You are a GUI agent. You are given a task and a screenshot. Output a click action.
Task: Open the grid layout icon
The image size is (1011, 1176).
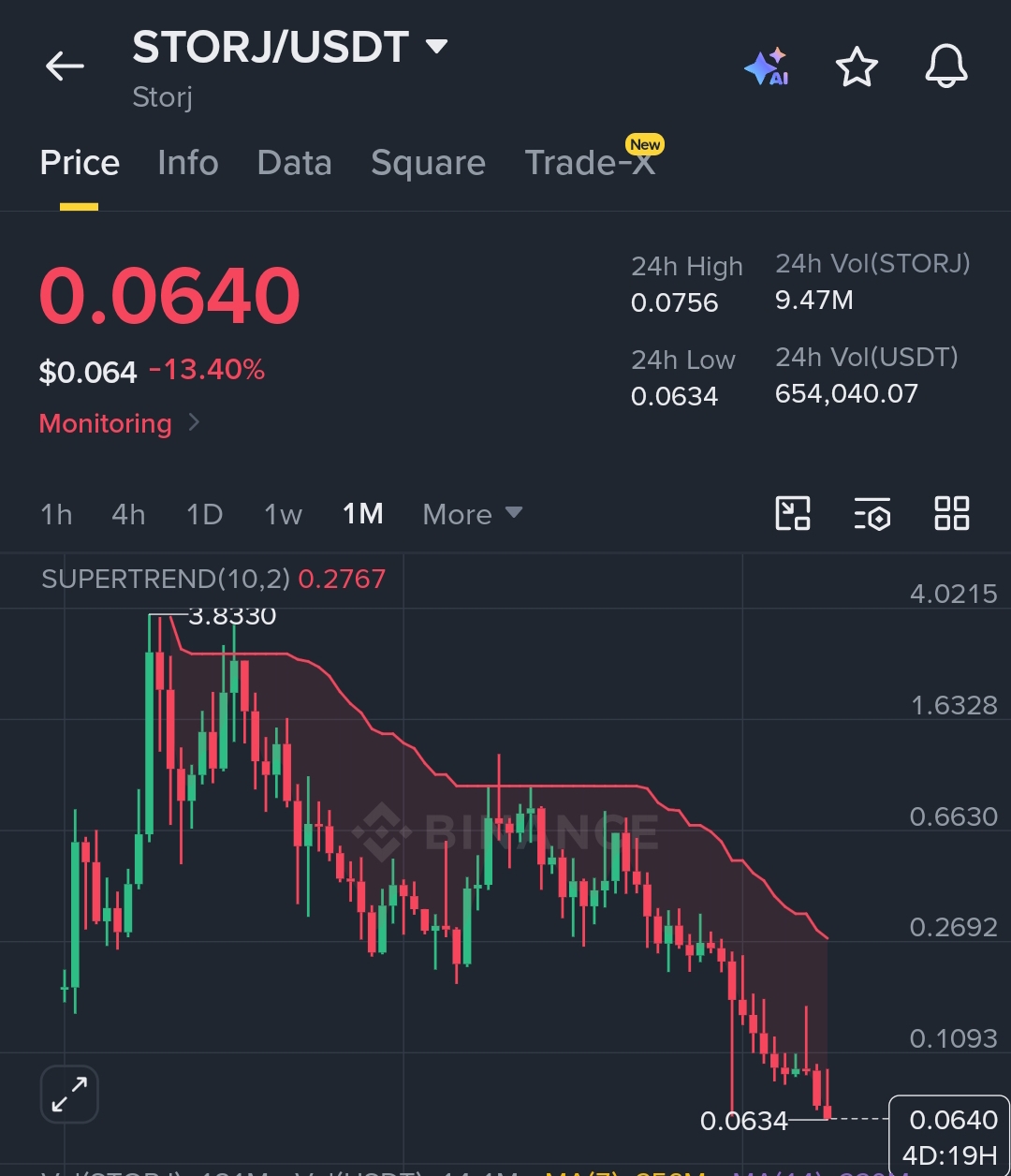[x=952, y=513]
